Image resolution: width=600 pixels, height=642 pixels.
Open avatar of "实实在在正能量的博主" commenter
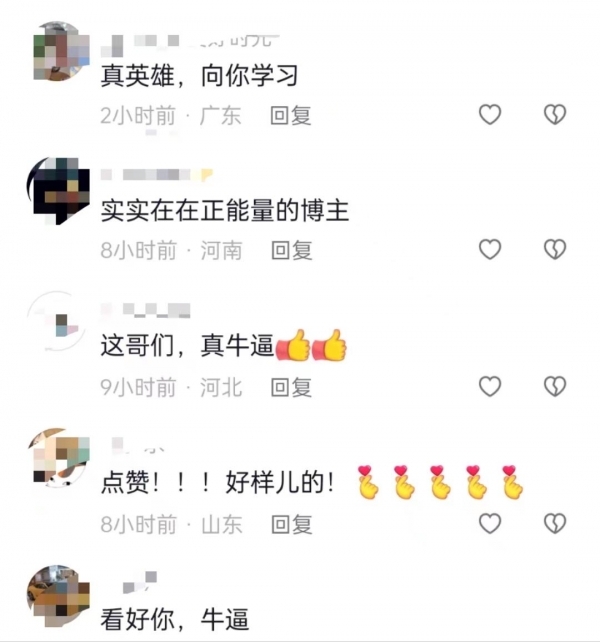59,189
